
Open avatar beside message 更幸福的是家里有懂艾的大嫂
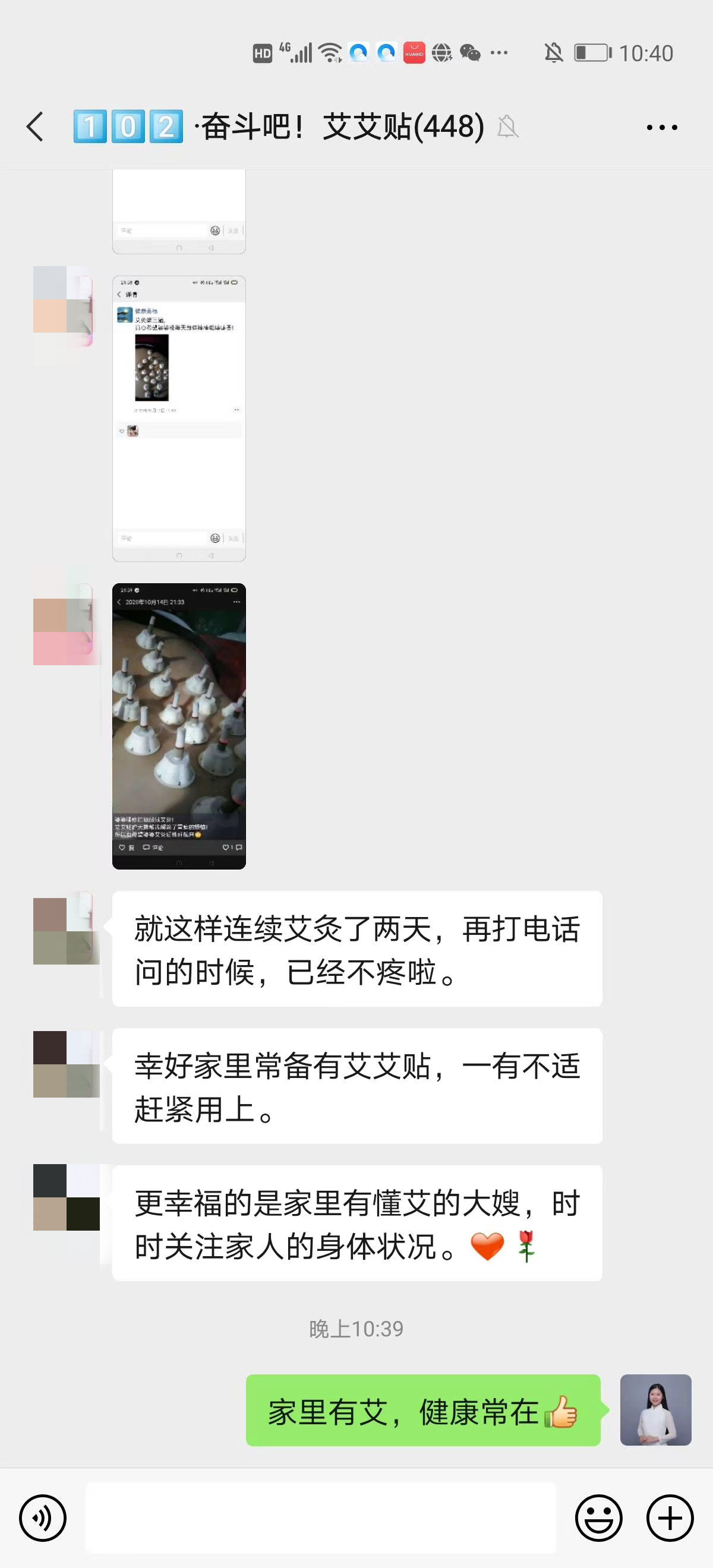[66, 1197]
